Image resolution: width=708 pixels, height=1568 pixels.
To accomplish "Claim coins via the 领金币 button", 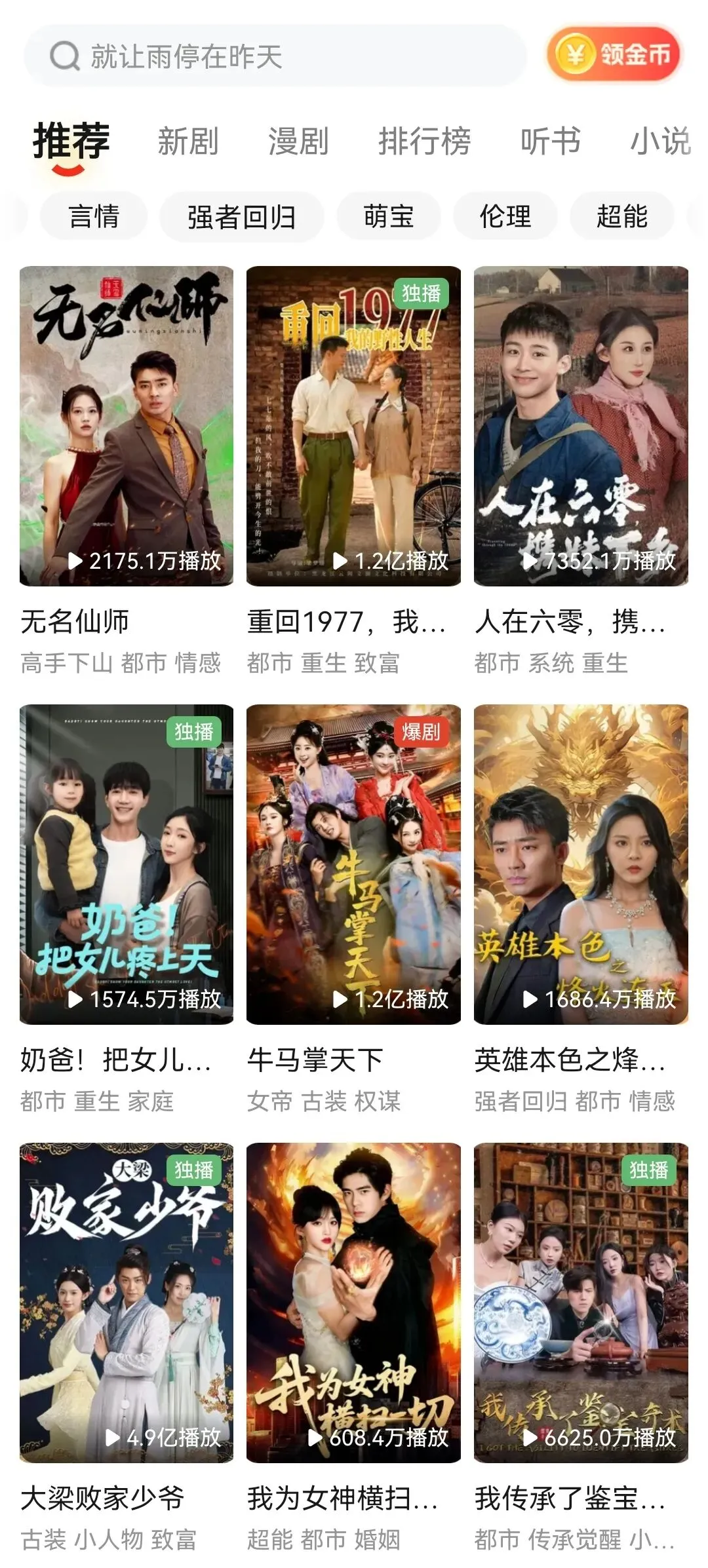I will coord(614,54).
